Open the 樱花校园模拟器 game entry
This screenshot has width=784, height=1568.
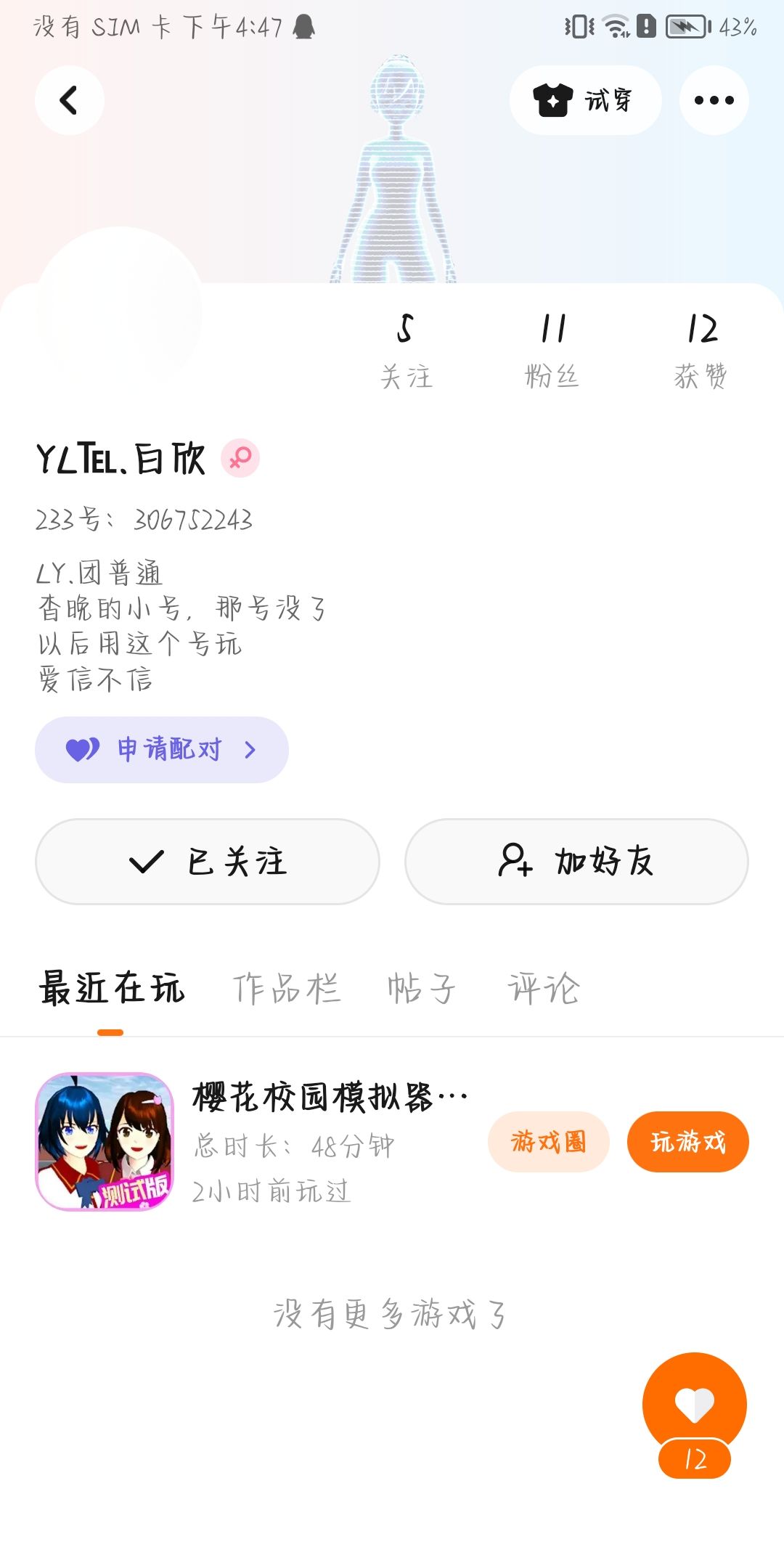tap(105, 1141)
